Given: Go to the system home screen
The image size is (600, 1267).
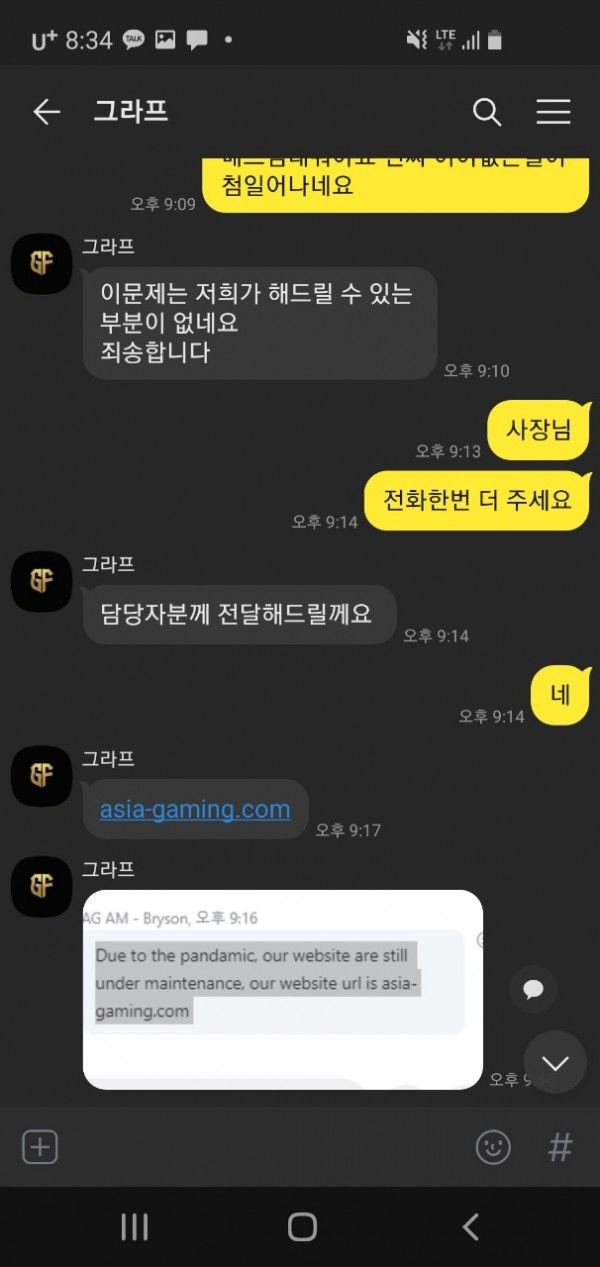Looking at the screenshot, I should click(x=301, y=1227).
